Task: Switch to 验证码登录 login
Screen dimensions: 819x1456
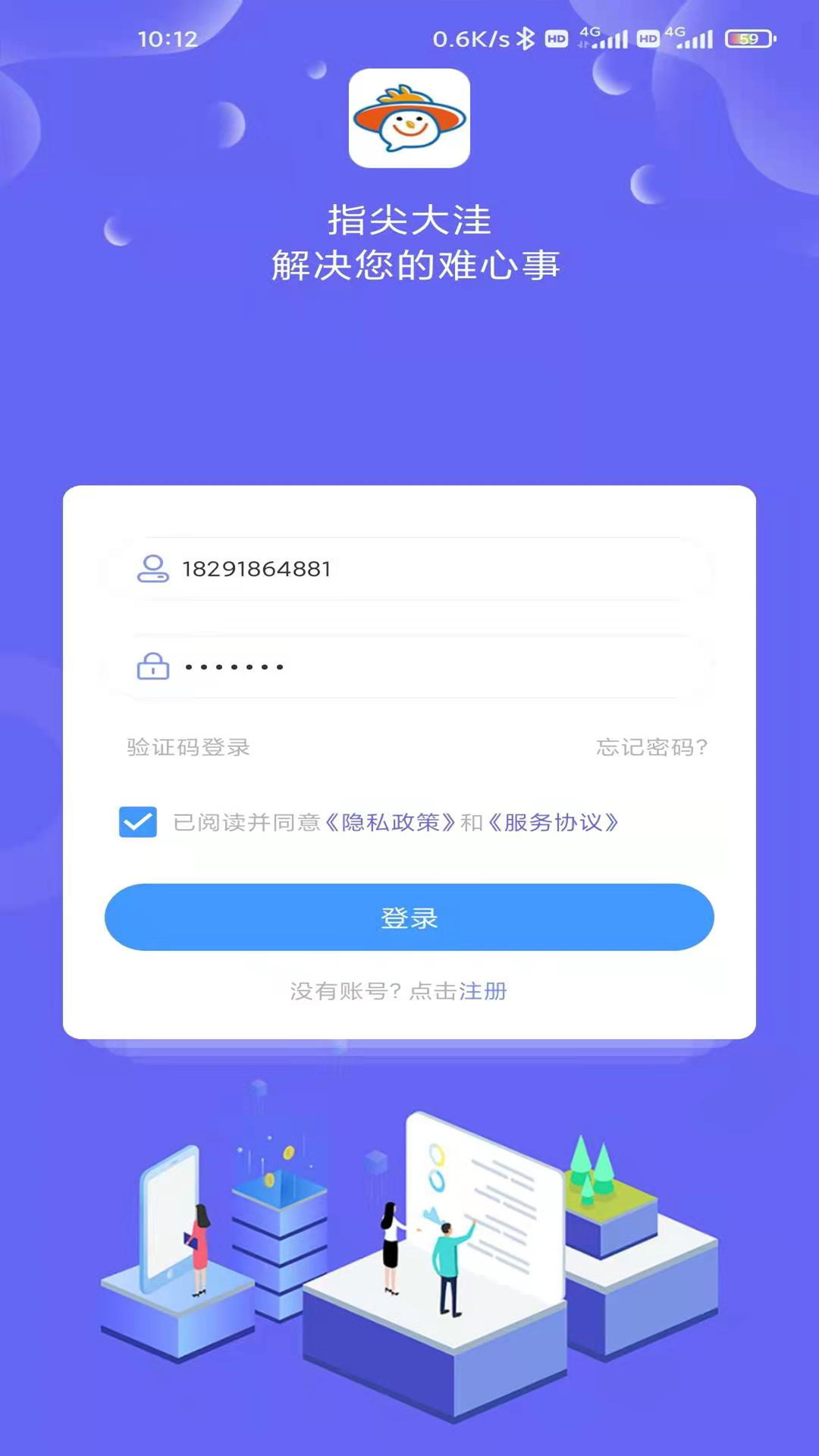Action: (x=188, y=747)
